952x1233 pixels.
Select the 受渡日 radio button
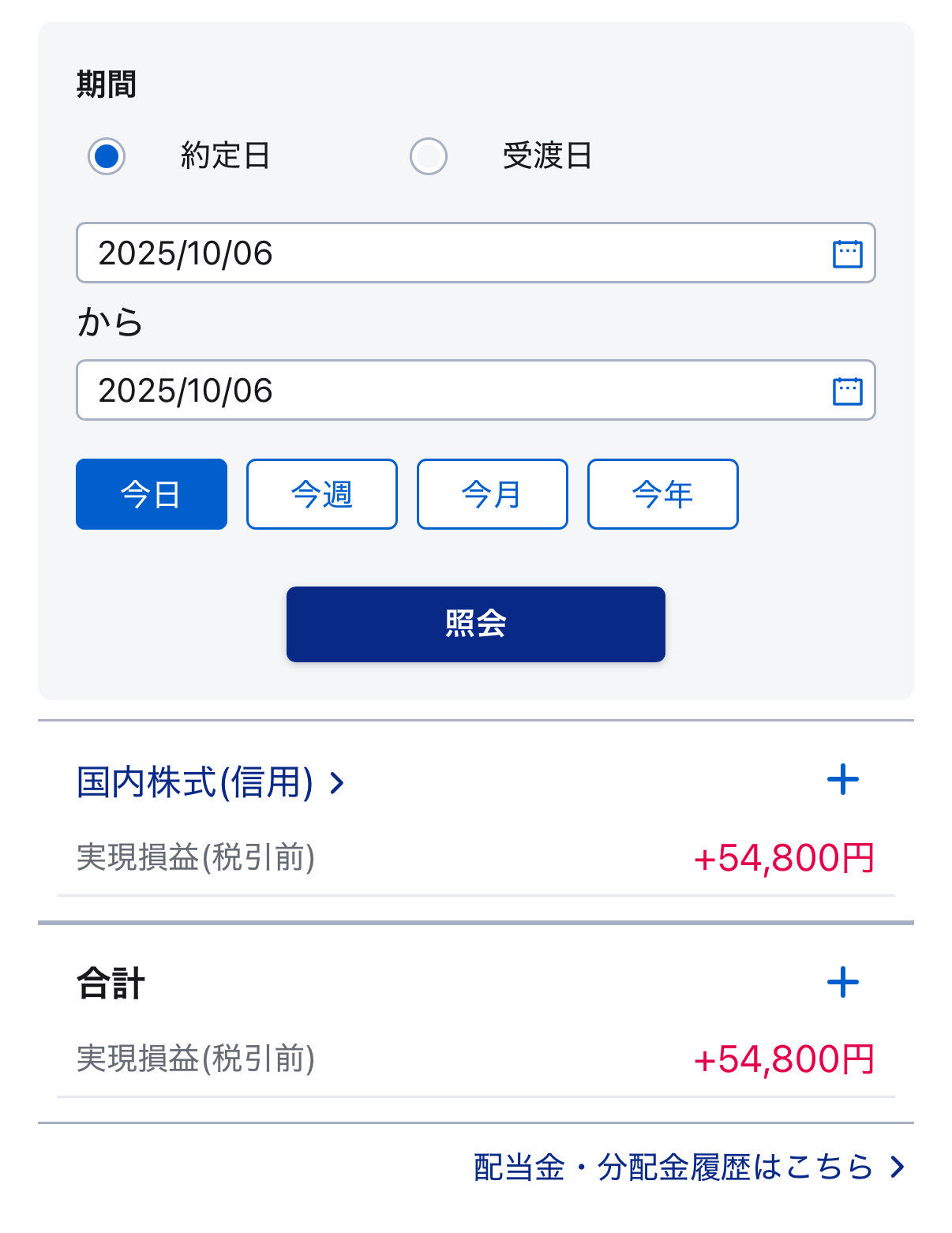click(429, 156)
